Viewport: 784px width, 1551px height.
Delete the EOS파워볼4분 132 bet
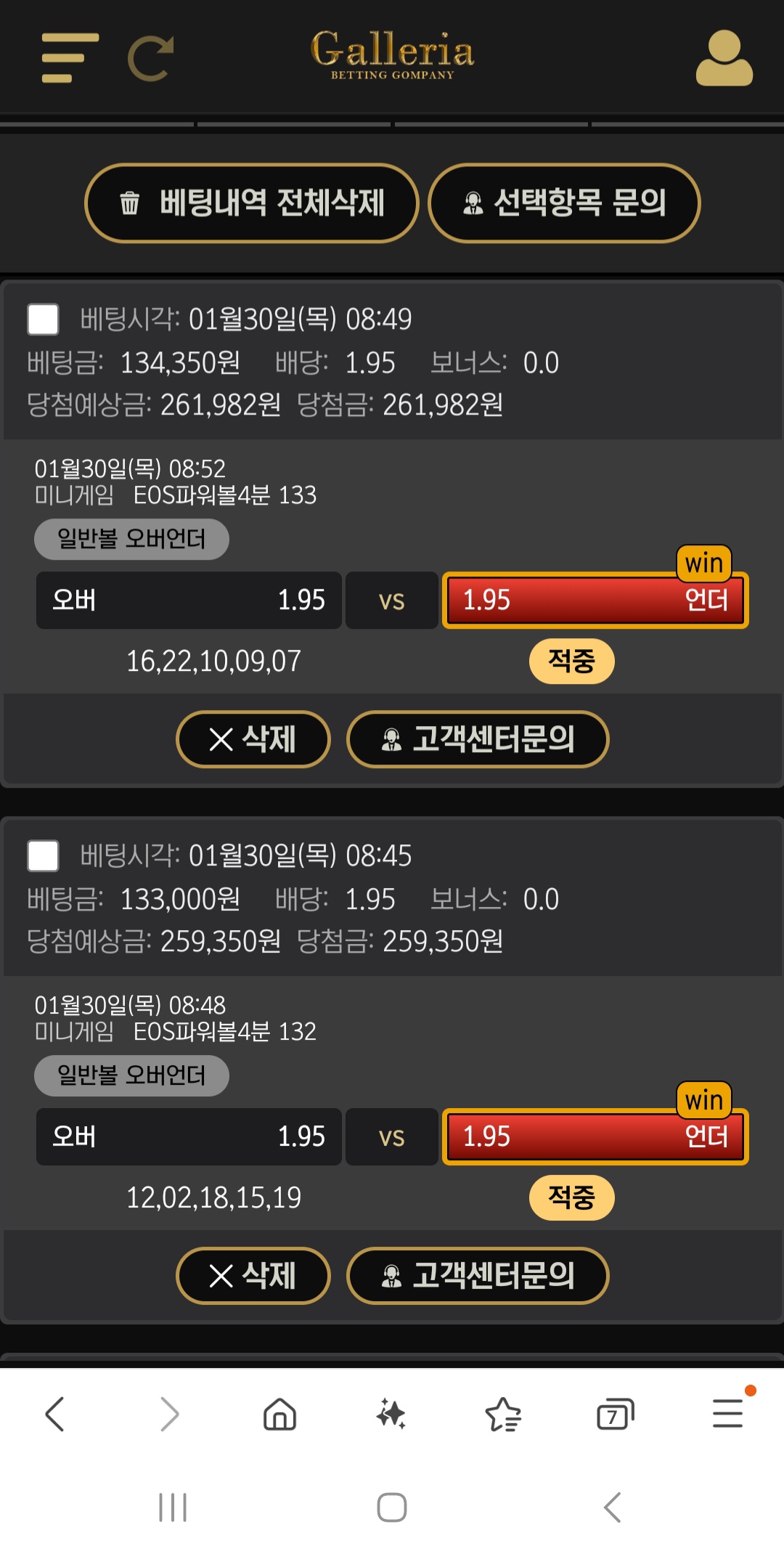click(x=253, y=1276)
